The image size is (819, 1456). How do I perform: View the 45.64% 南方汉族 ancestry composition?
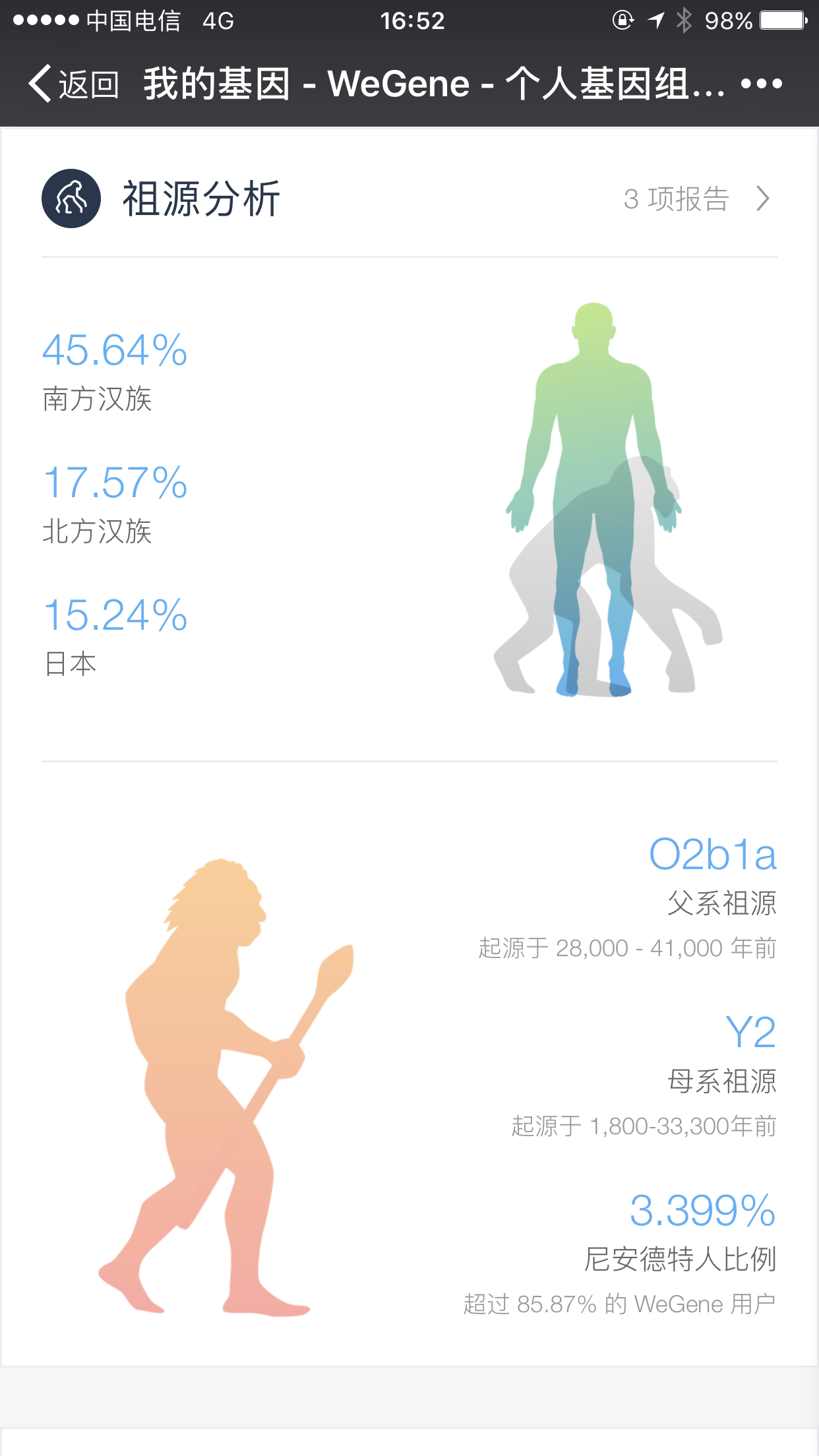pyautogui.click(x=115, y=372)
